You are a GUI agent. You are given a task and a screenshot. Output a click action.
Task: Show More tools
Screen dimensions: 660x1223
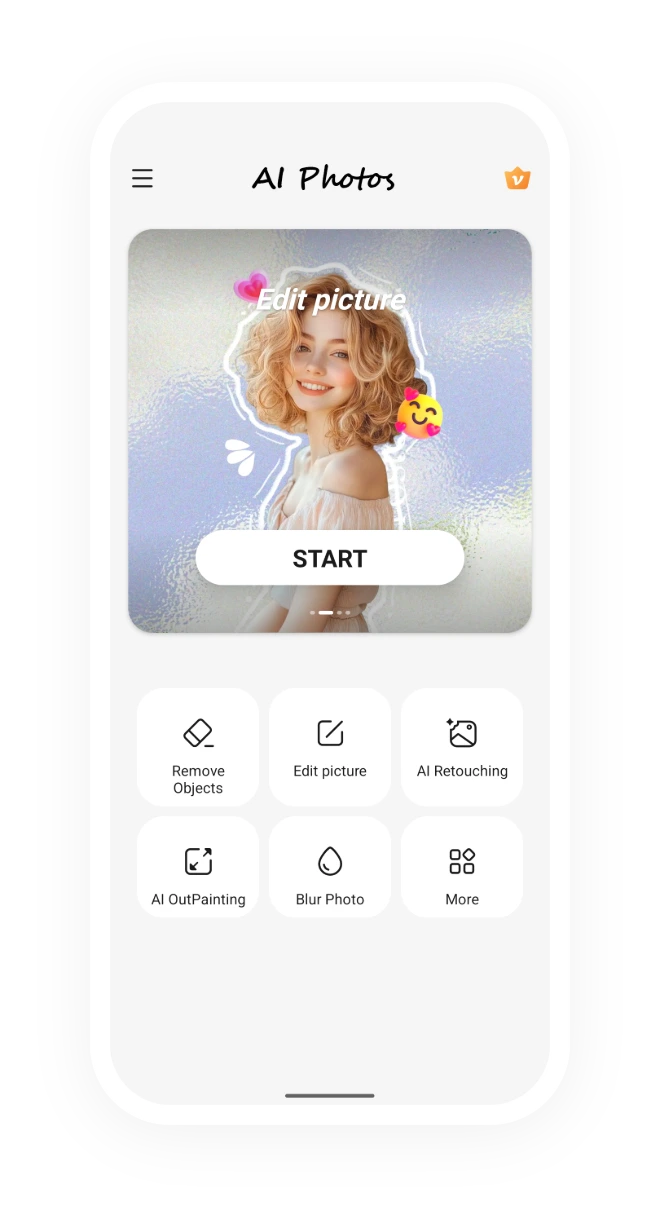click(462, 867)
